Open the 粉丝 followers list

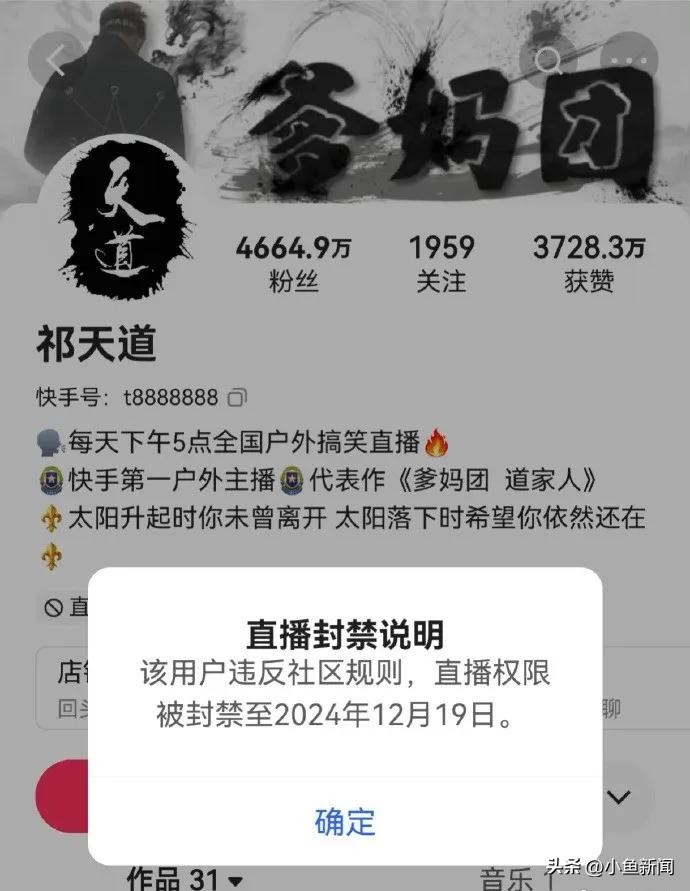click(293, 264)
